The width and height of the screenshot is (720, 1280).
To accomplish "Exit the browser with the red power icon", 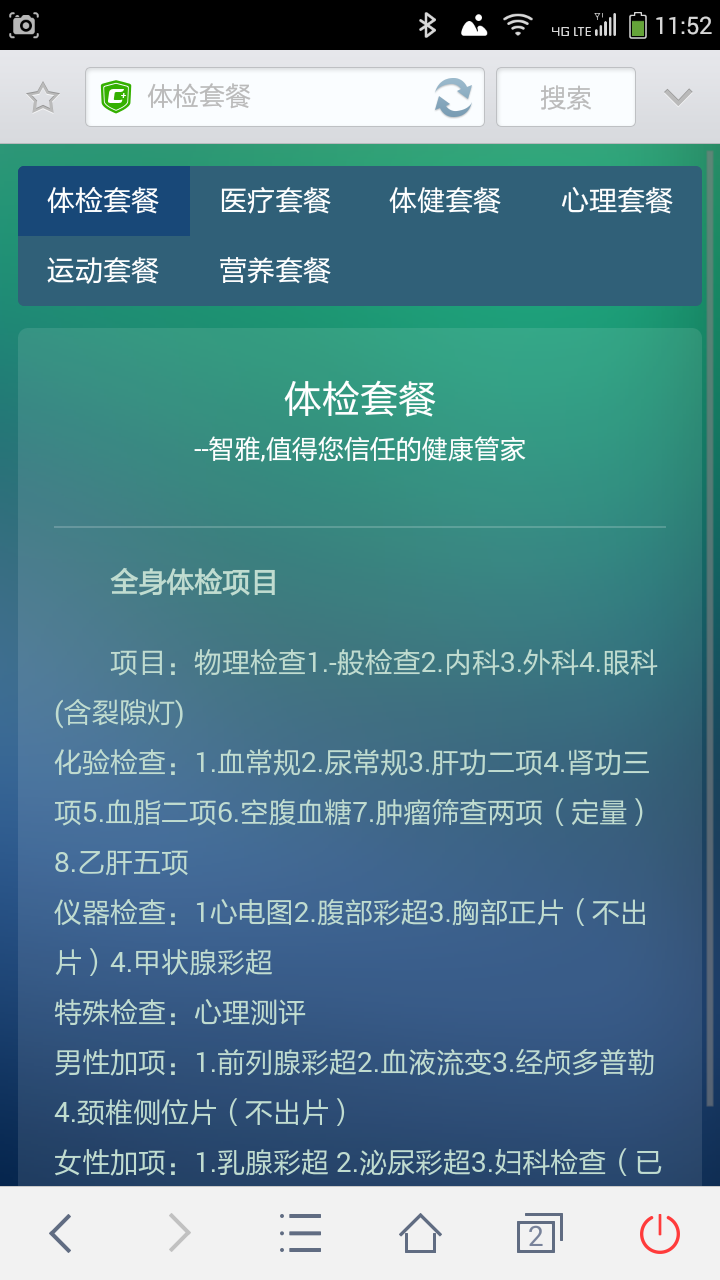I will [x=659, y=1232].
